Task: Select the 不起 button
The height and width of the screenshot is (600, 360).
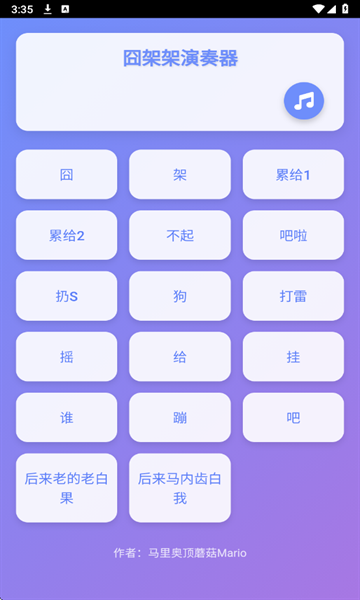Action: tap(180, 235)
